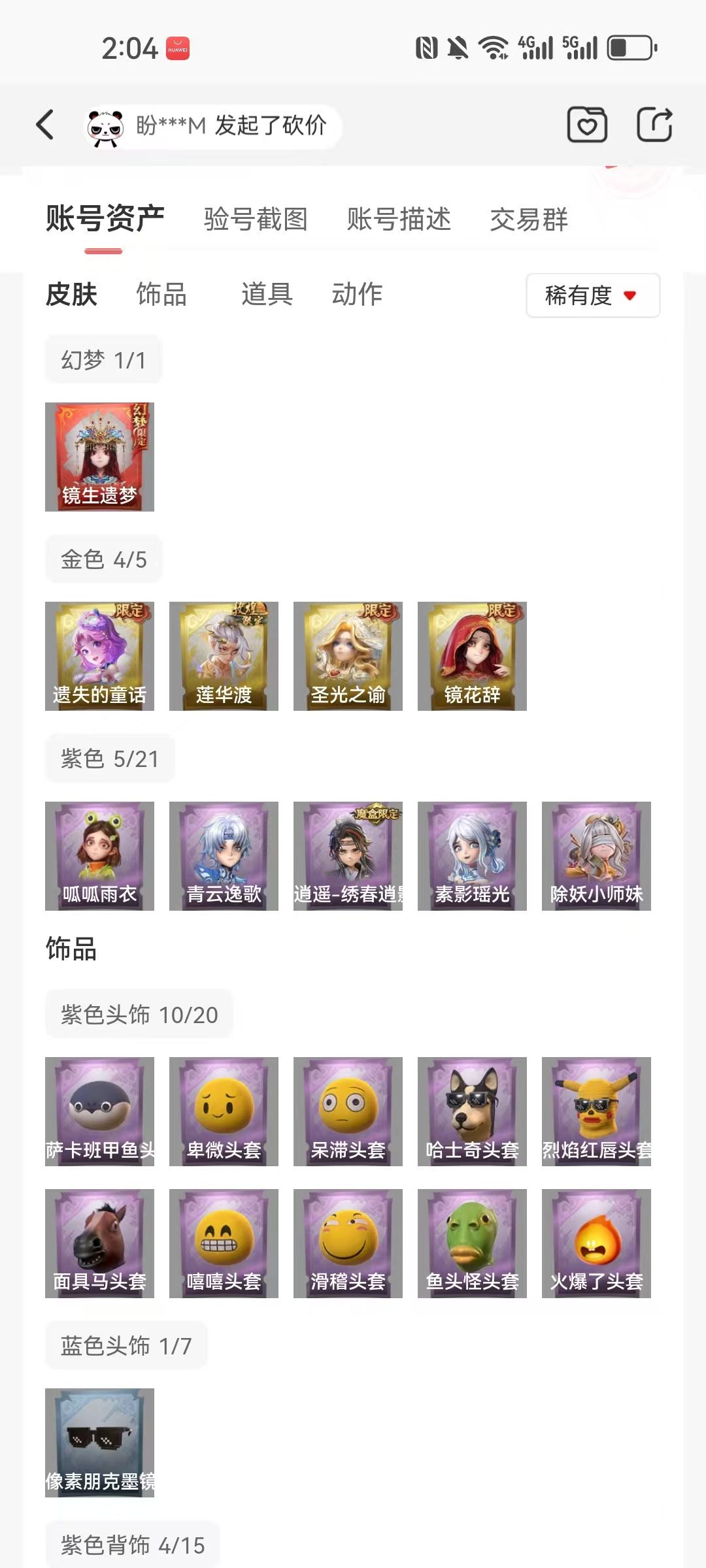Open the 莲华渡 skin tile
706x1568 pixels.
pos(224,656)
